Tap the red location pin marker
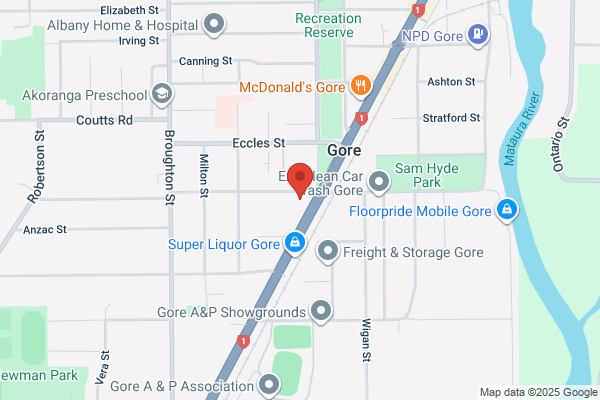600x400 pixels. coord(300,180)
